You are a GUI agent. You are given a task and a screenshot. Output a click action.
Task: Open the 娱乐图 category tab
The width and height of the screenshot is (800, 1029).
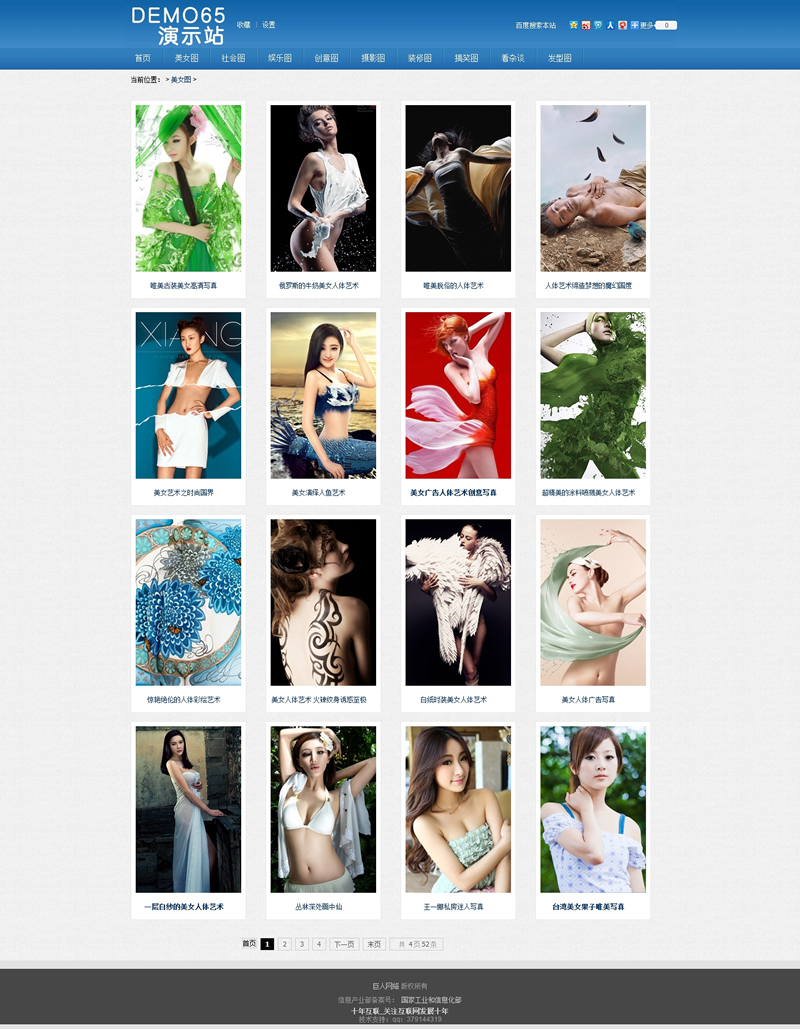click(x=280, y=58)
